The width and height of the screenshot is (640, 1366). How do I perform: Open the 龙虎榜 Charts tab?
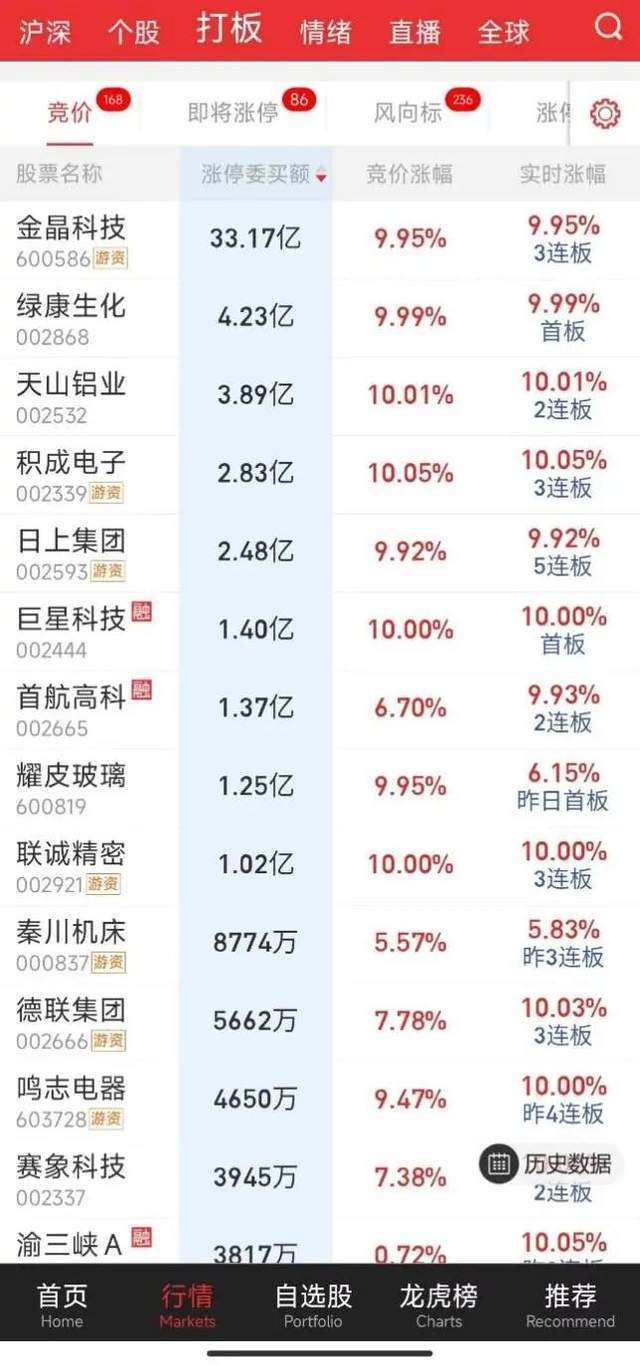[x=439, y=1305]
